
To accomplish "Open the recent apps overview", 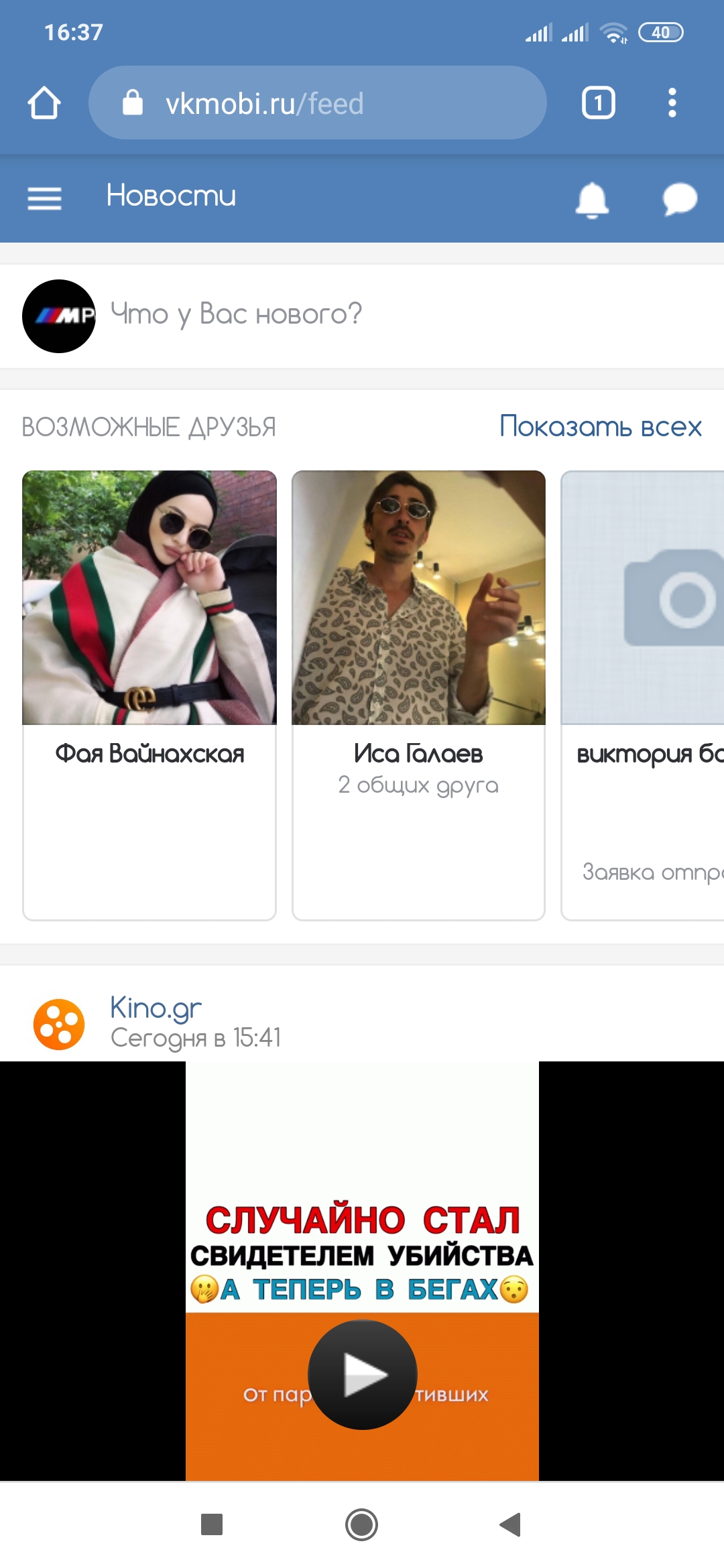I will 212,1524.
